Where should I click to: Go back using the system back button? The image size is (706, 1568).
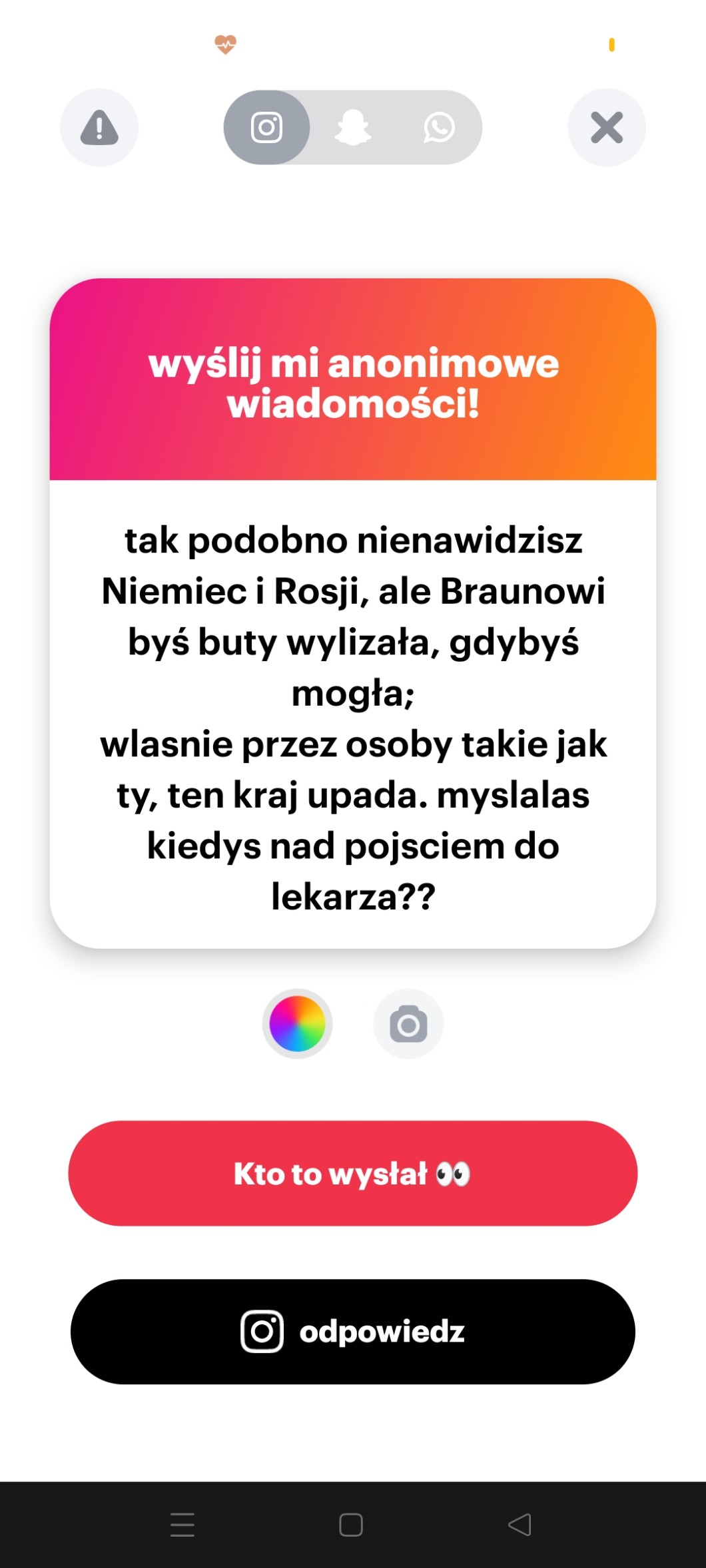pyautogui.click(x=520, y=1525)
